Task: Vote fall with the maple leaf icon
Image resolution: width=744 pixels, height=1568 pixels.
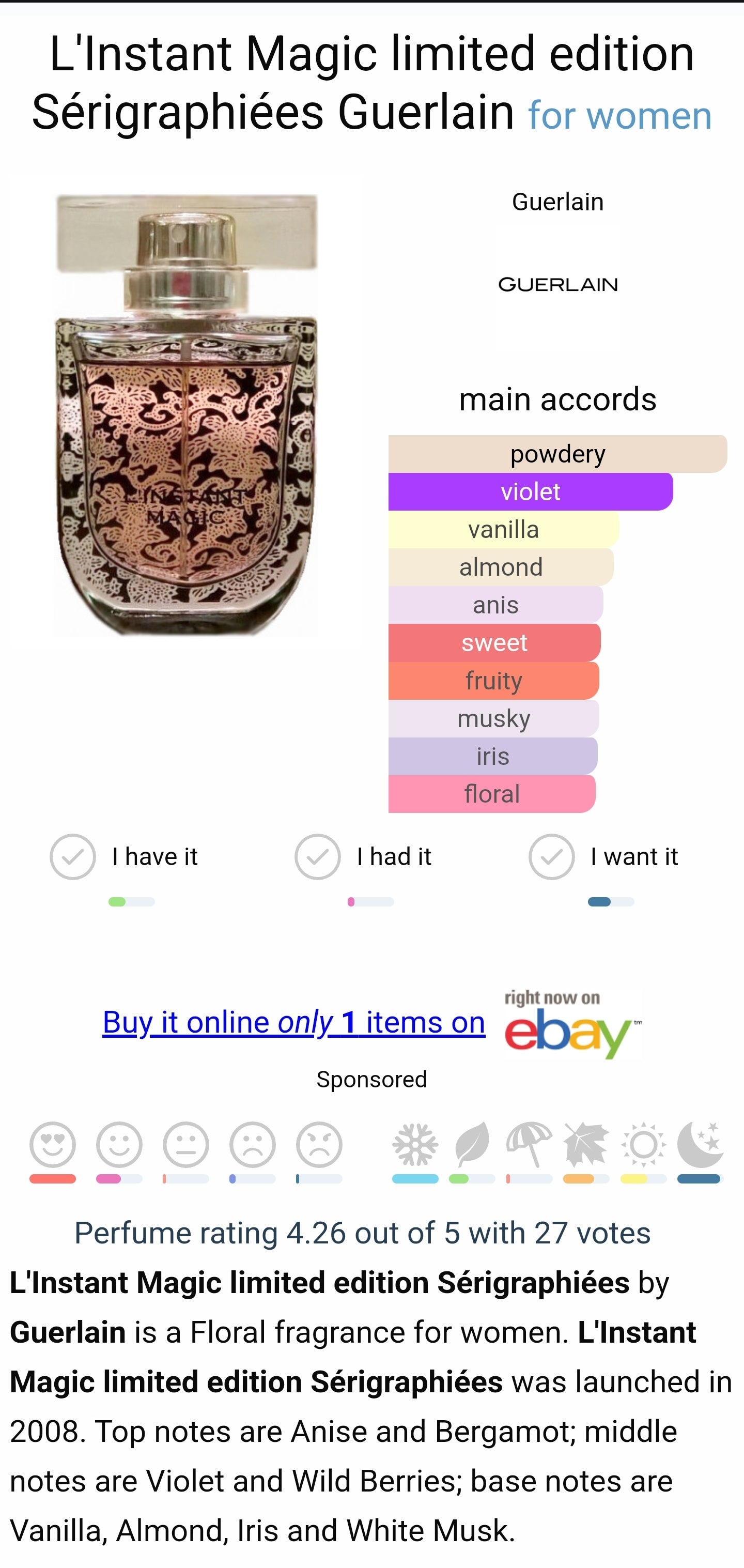Action: [586, 1144]
